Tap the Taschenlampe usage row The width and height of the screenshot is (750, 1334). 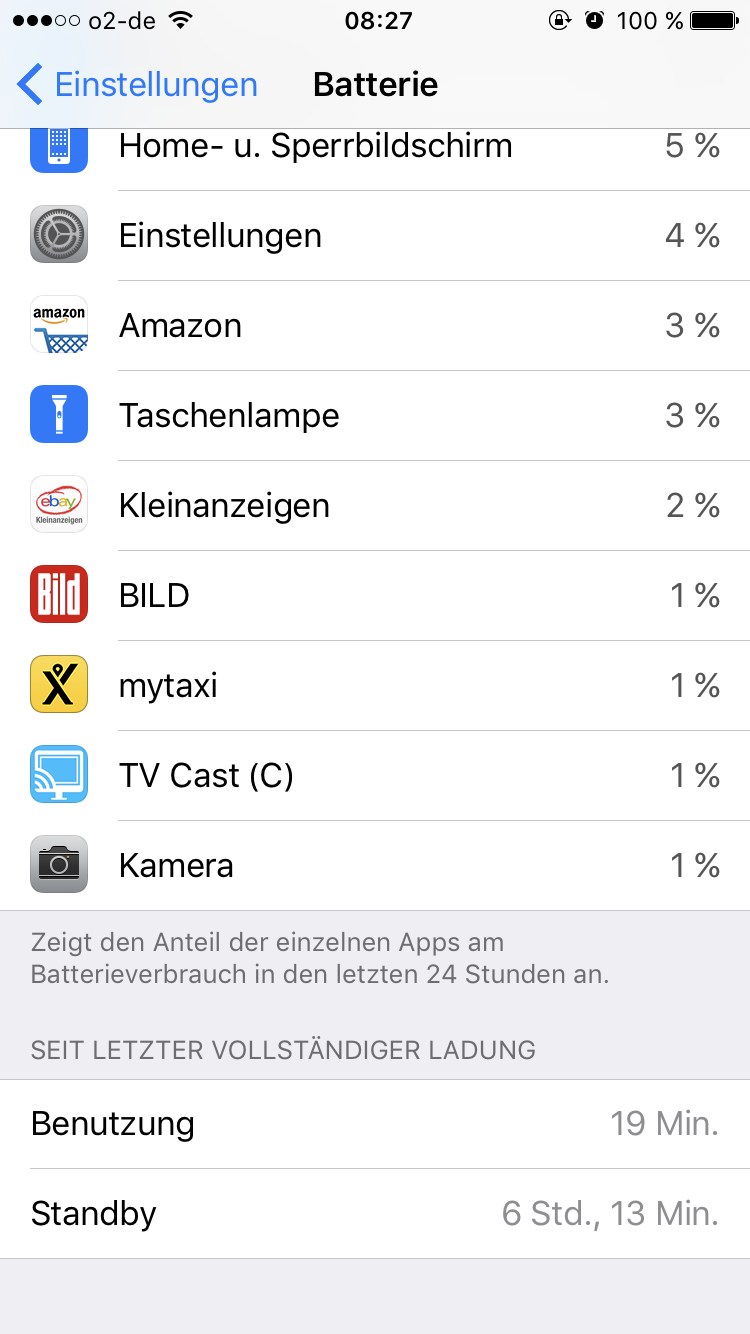pyautogui.click(x=375, y=416)
